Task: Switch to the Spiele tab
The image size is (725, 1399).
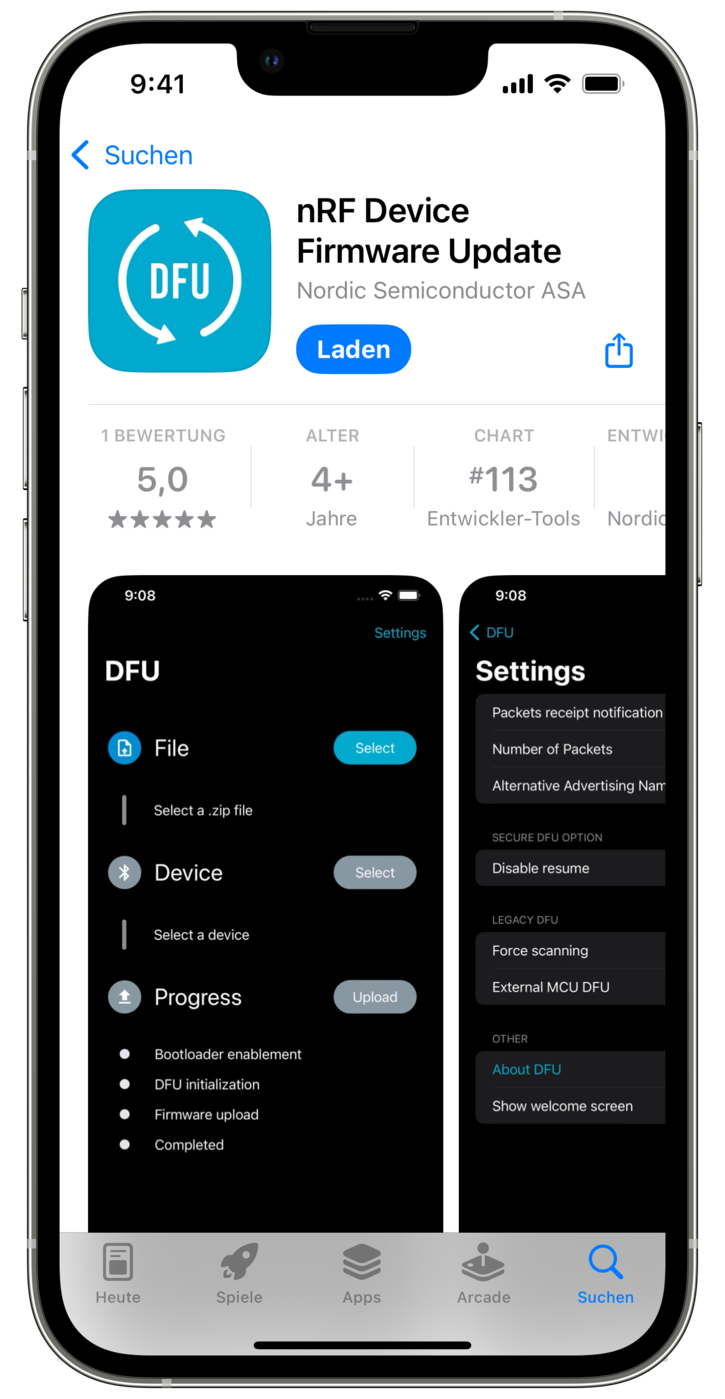Action: [239, 1274]
